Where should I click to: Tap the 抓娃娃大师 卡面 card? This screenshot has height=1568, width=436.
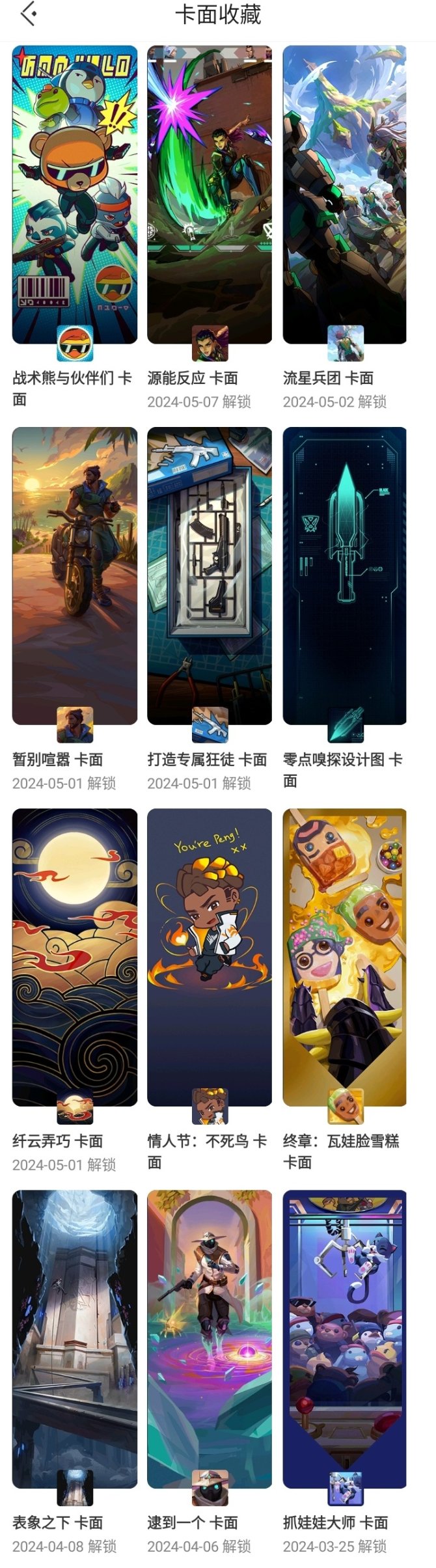(345, 1339)
